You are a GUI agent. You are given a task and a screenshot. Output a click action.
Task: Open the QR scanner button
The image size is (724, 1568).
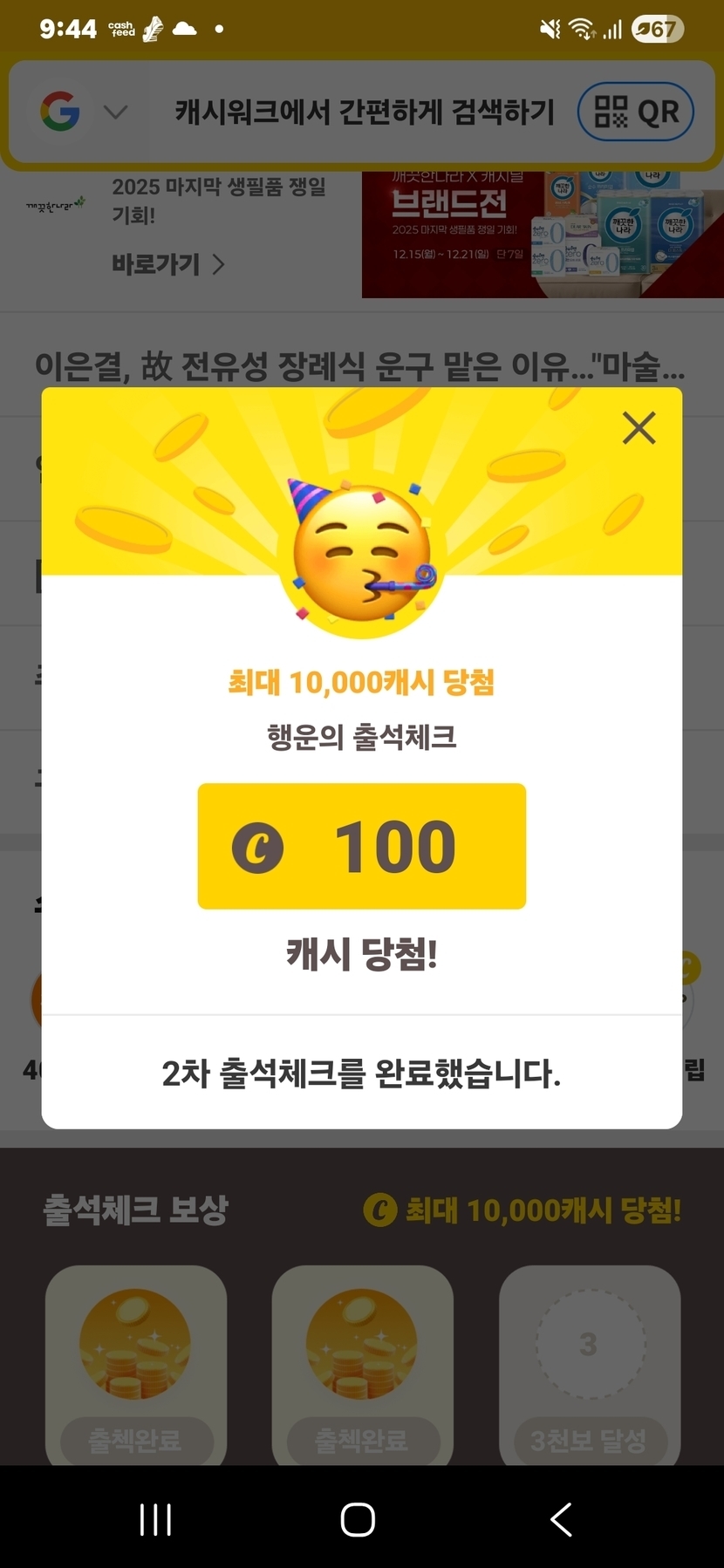coord(636,112)
